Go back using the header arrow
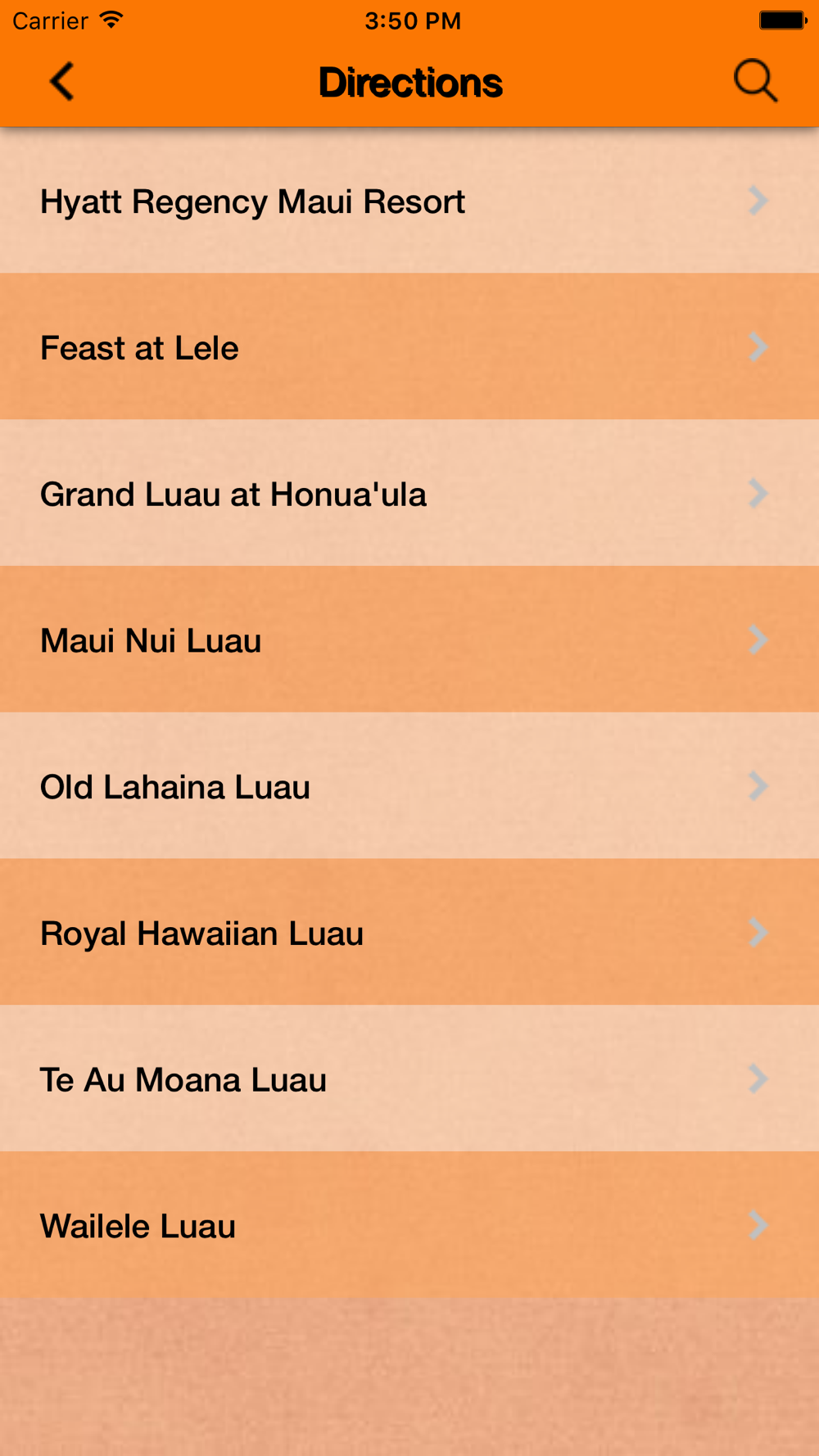This screenshot has height=1456, width=819. 62,82
